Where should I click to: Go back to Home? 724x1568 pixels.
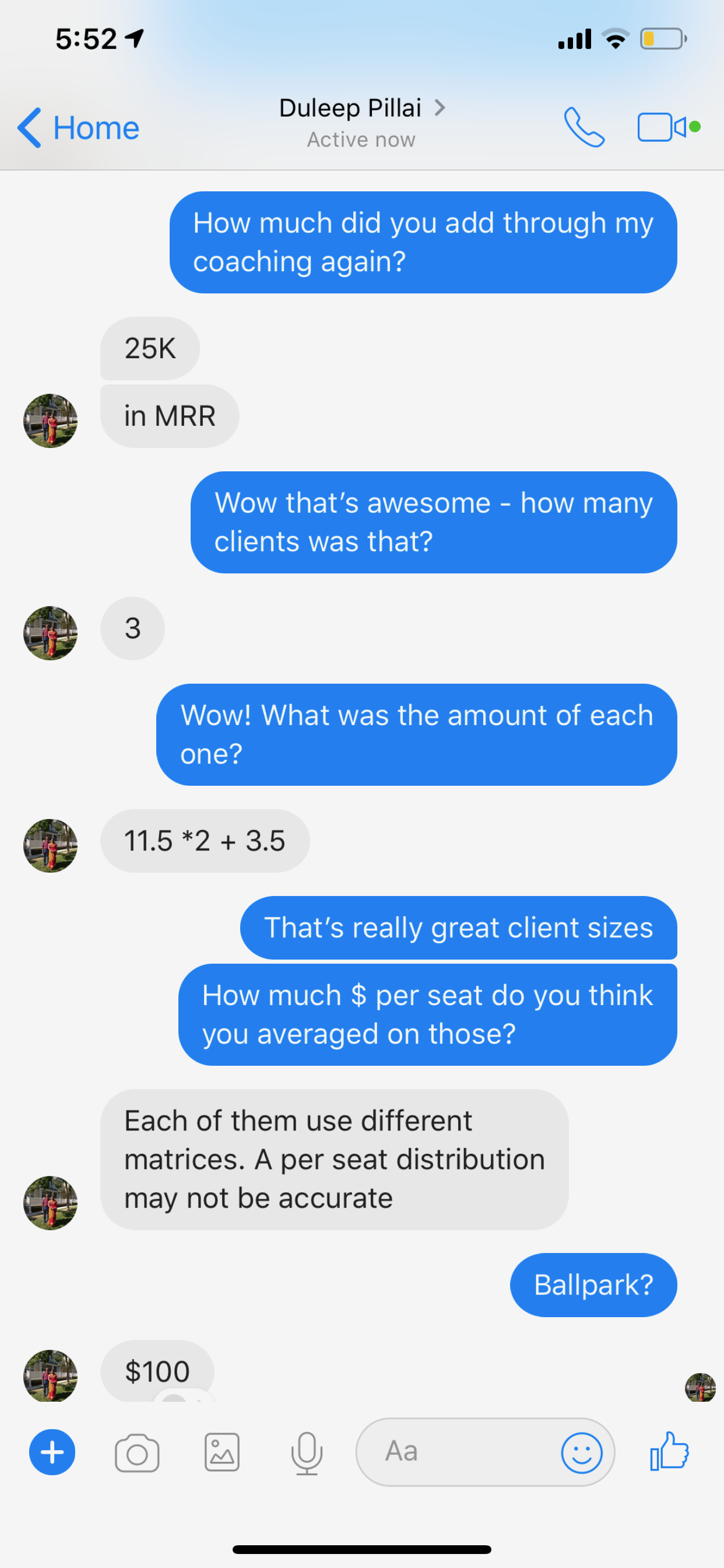point(79,128)
